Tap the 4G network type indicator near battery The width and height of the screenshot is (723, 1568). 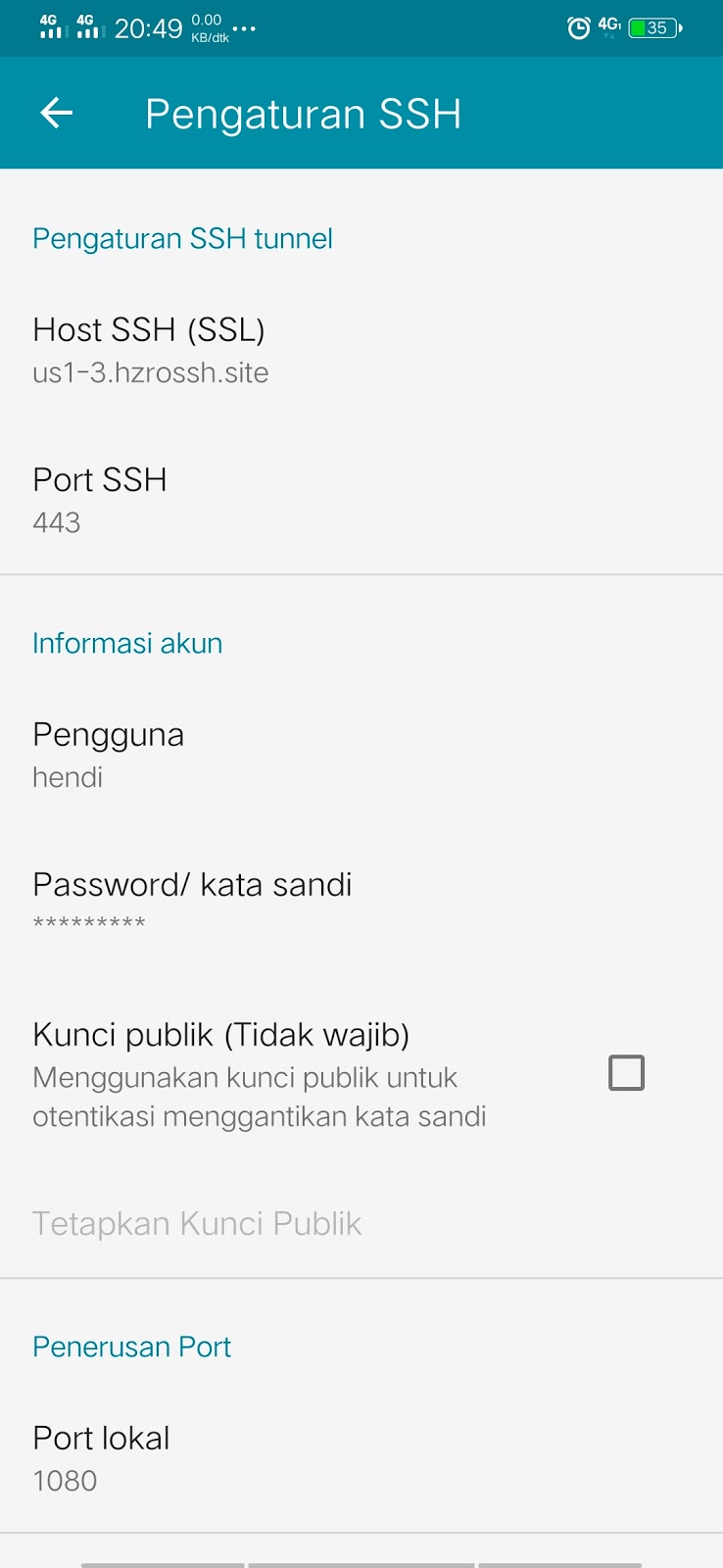coord(608,26)
